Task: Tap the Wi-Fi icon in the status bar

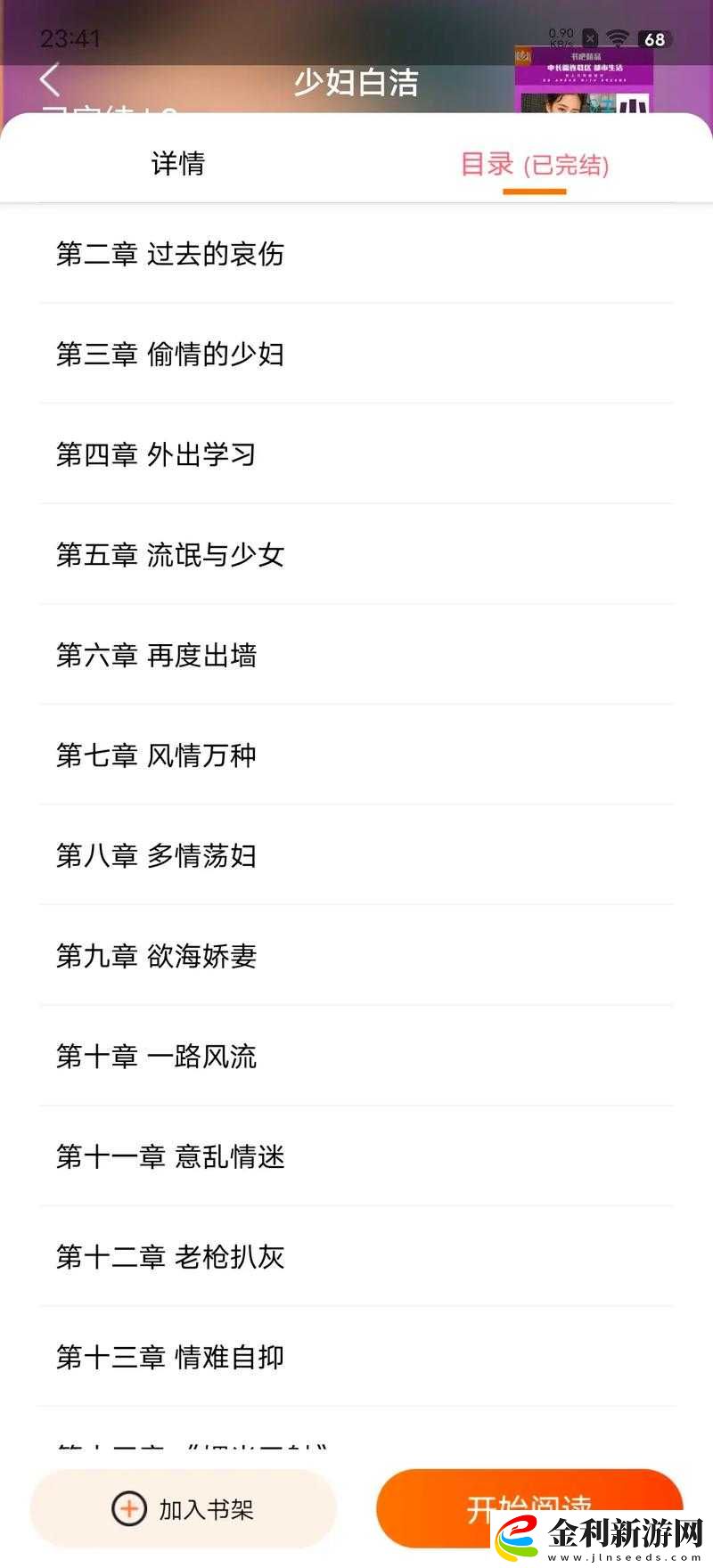Action: pos(617,37)
